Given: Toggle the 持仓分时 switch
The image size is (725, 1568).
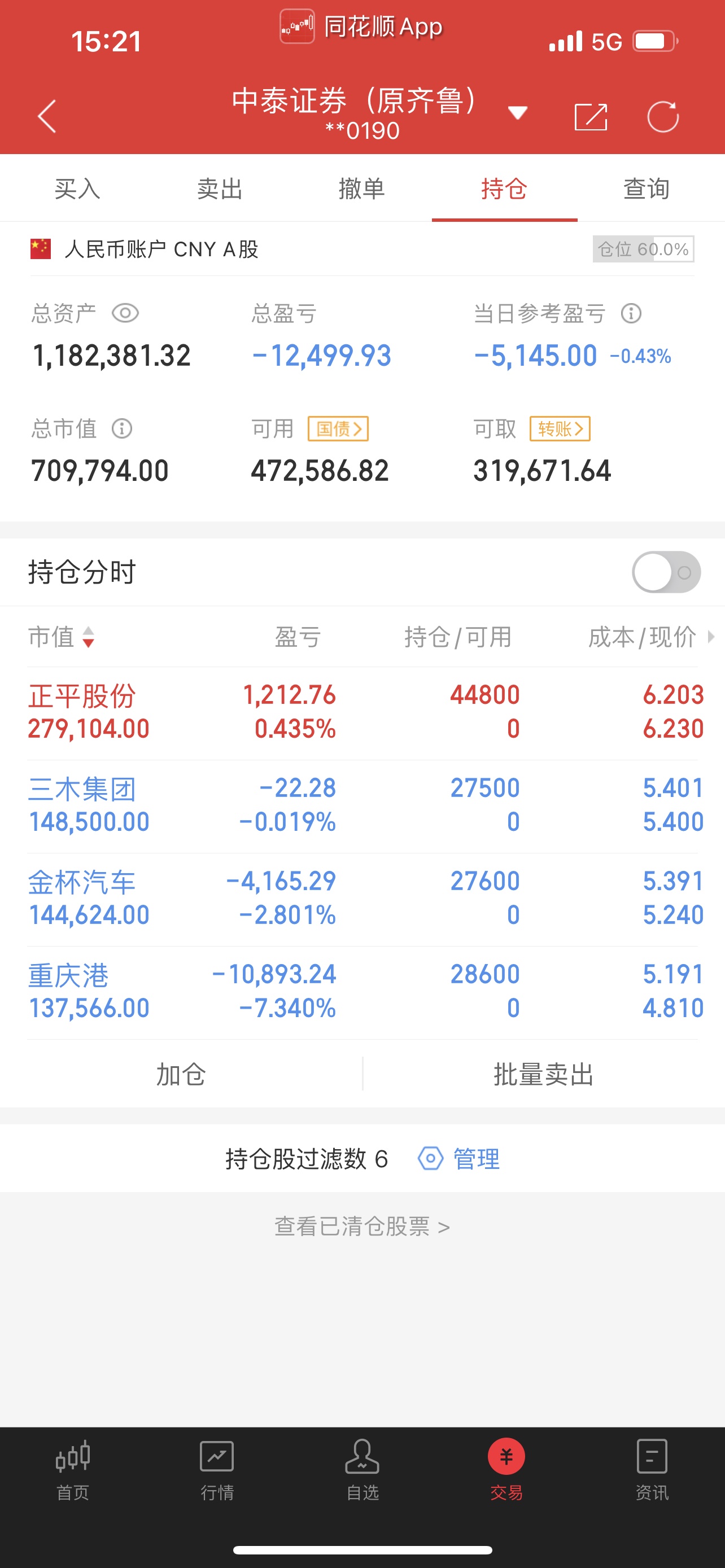Looking at the screenshot, I should click(666, 572).
